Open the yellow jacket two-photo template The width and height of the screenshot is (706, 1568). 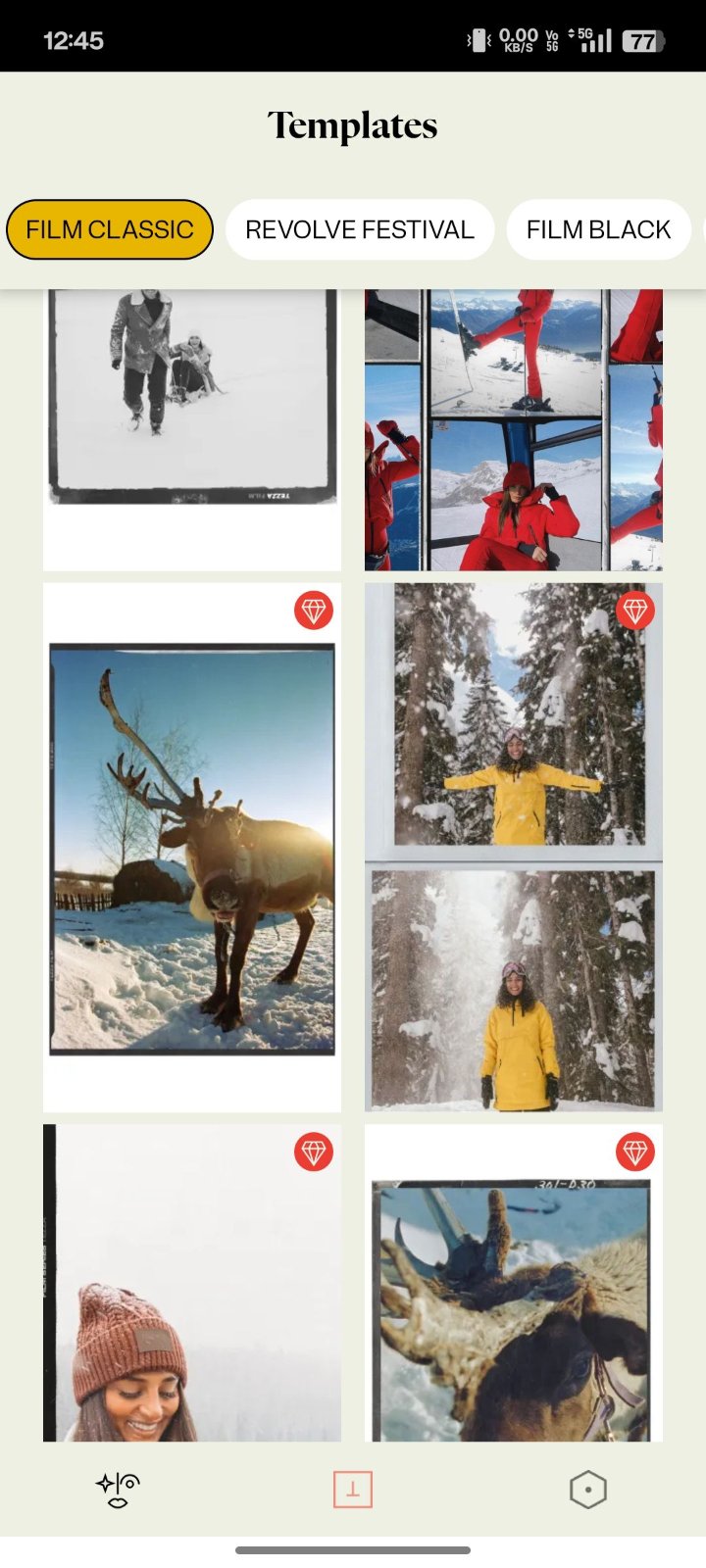[514, 848]
